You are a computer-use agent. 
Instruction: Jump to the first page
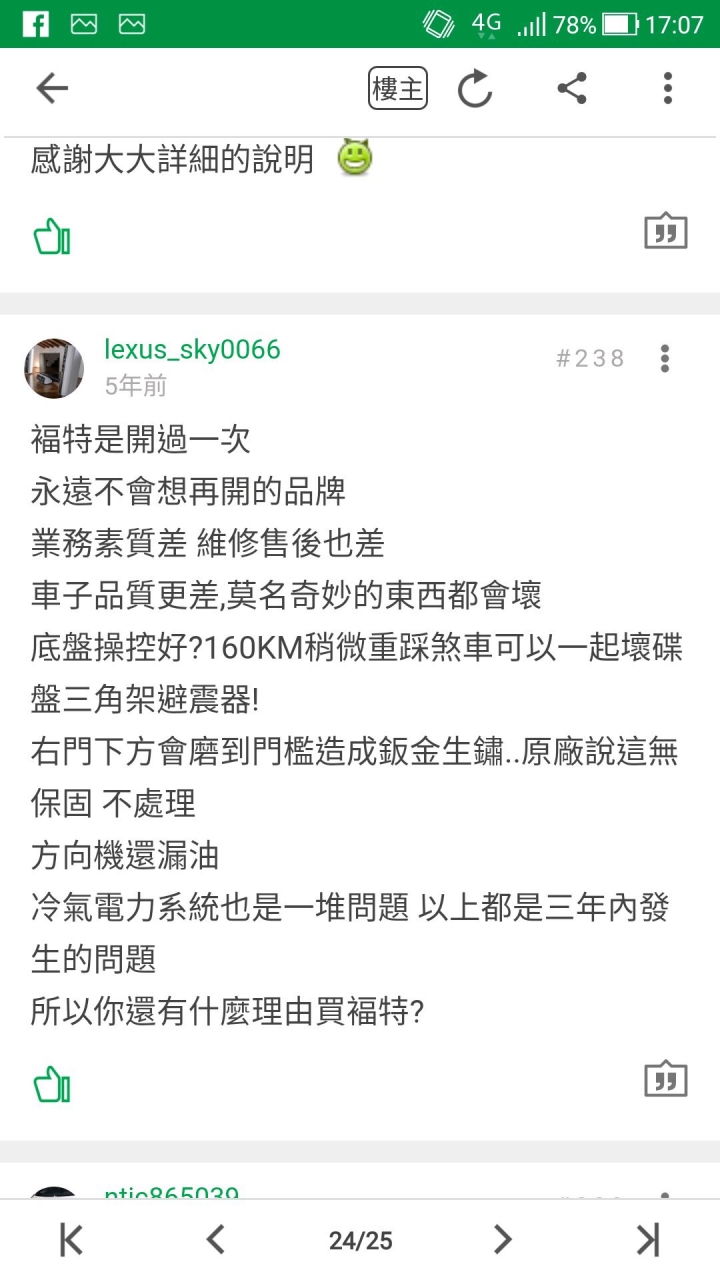pos(71,1240)
